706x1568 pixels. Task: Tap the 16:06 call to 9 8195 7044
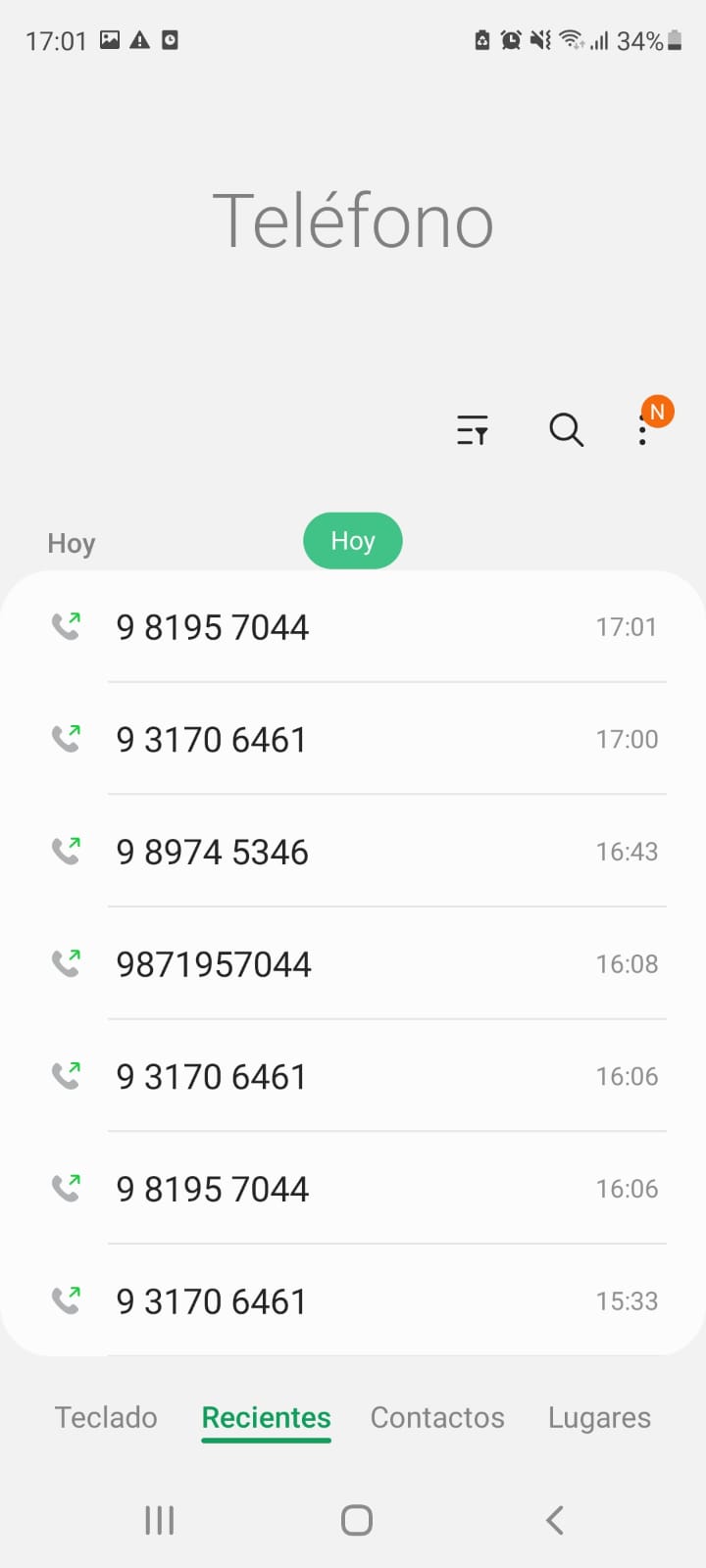353,1189
